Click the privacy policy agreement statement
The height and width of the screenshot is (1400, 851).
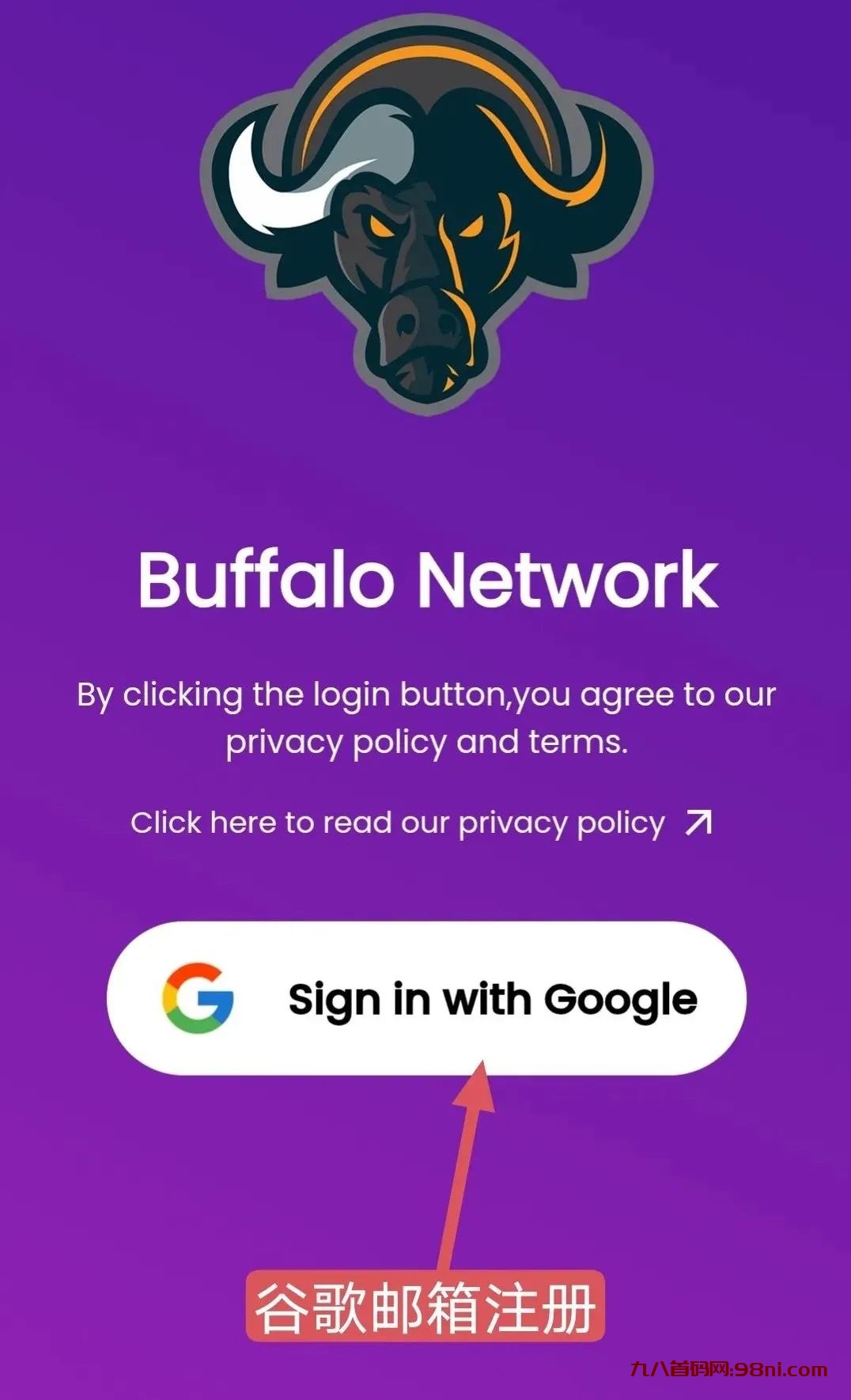tap(425, 716)
